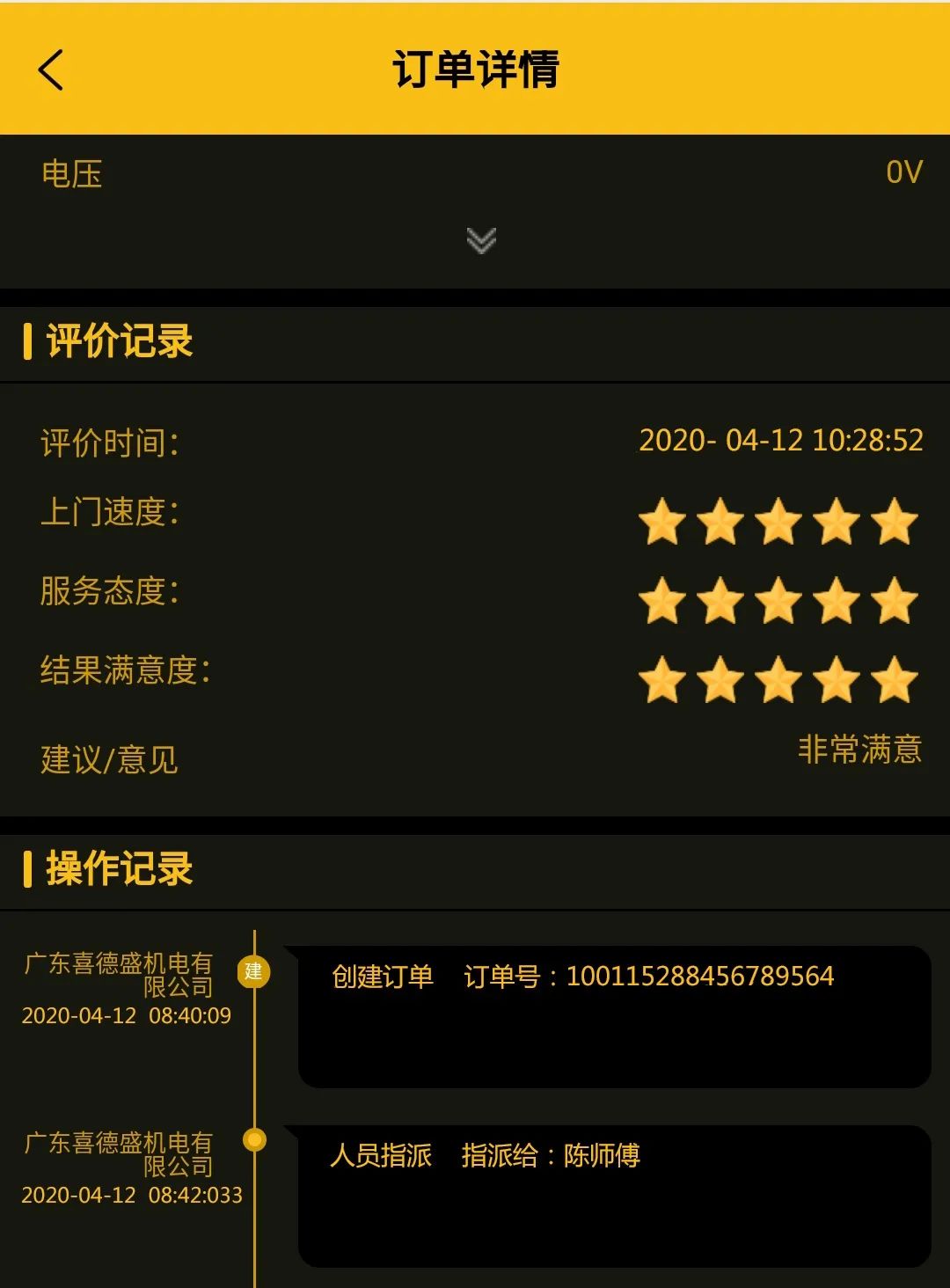The width and height of the screenshot is (950, 1288).
Task: Tap the second timeline dot marker
Action: click(x=255, y=1138)
